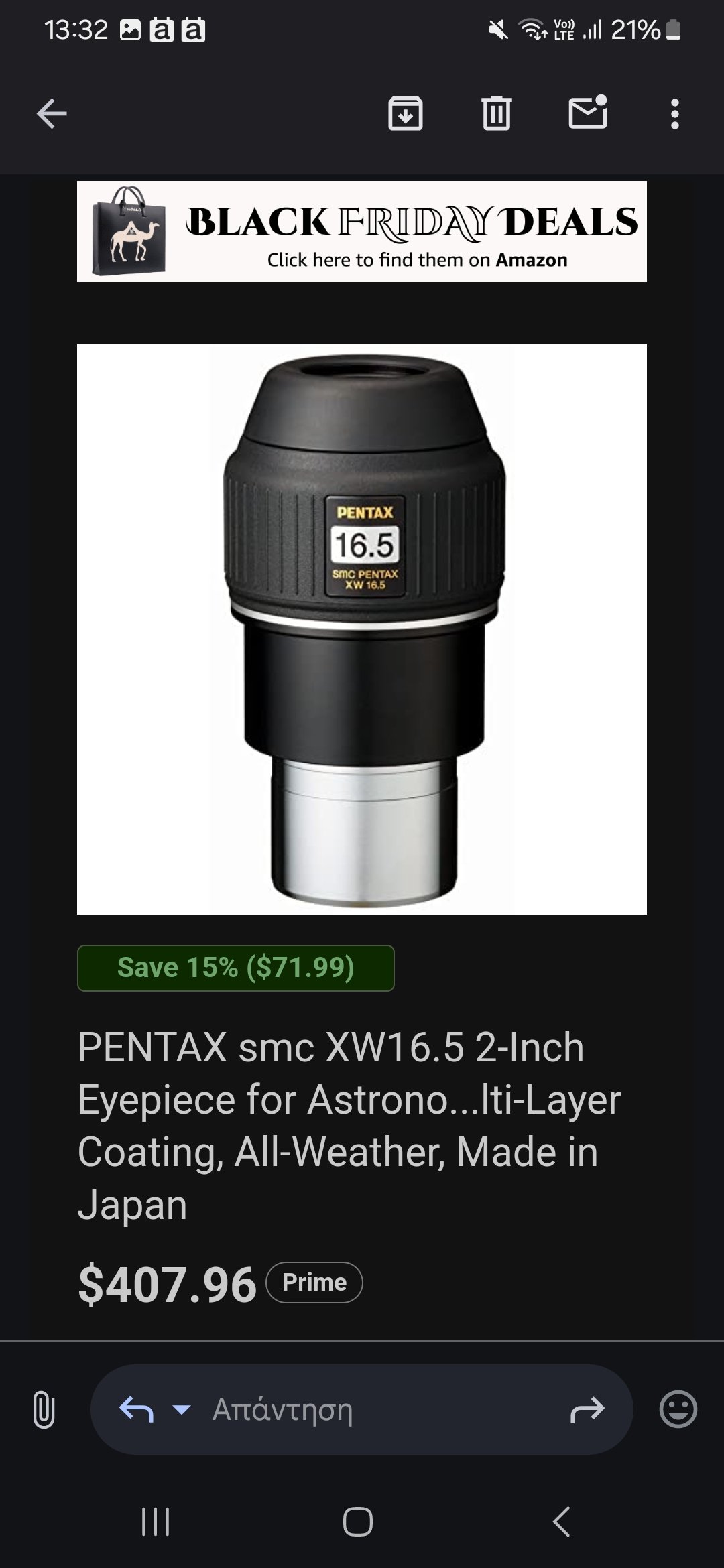
Task: Open recent apps from navigation bar
Action: tap(156, 1522)
